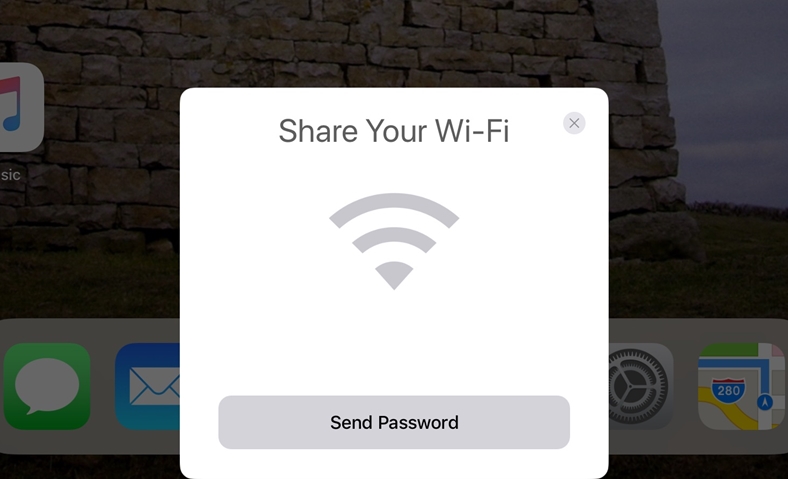
Task: Close the Share Your Wi-Fi dialog
Action: pyautogui.click(x=573, y=123)
